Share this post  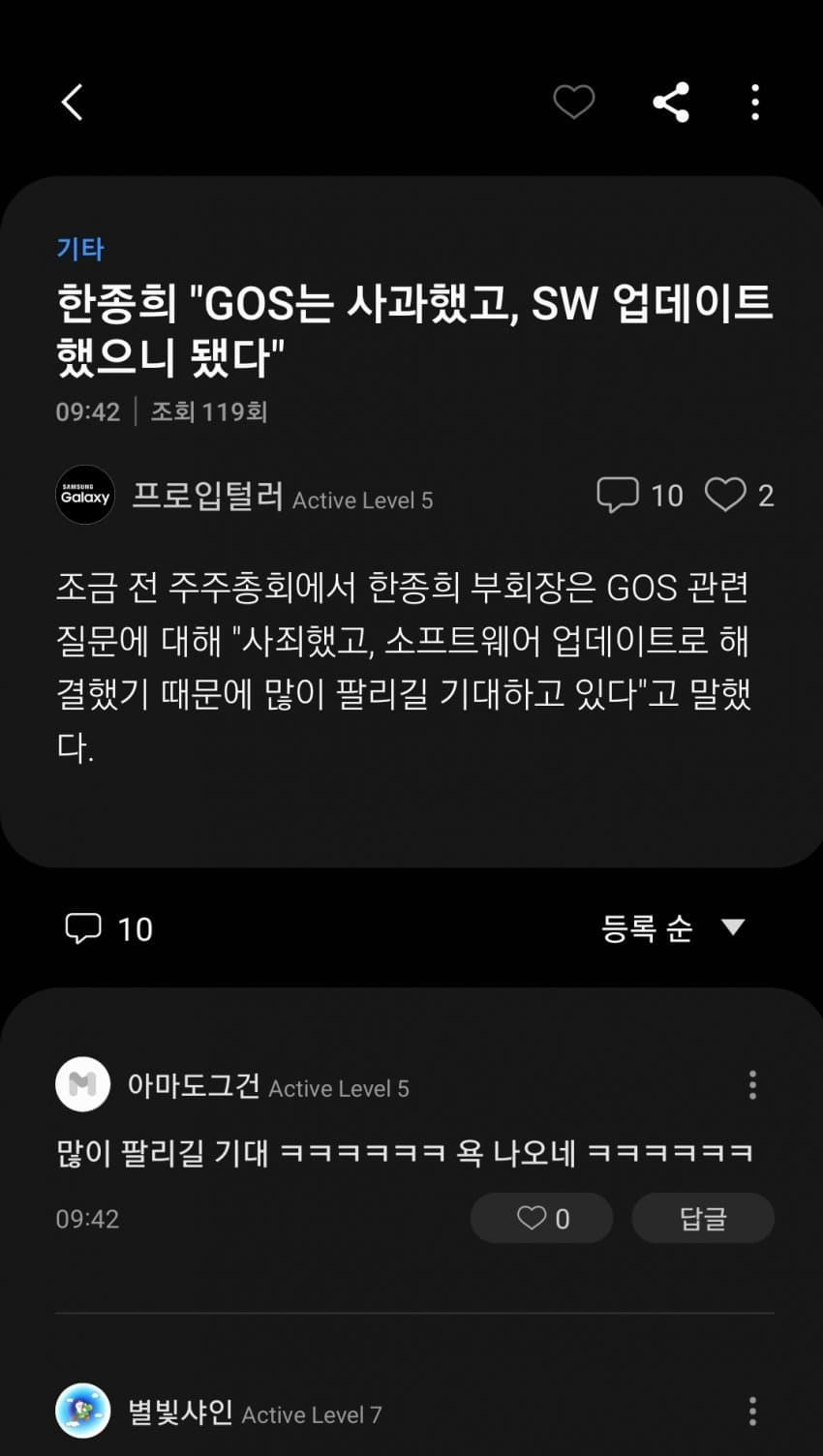click(670, 102)
